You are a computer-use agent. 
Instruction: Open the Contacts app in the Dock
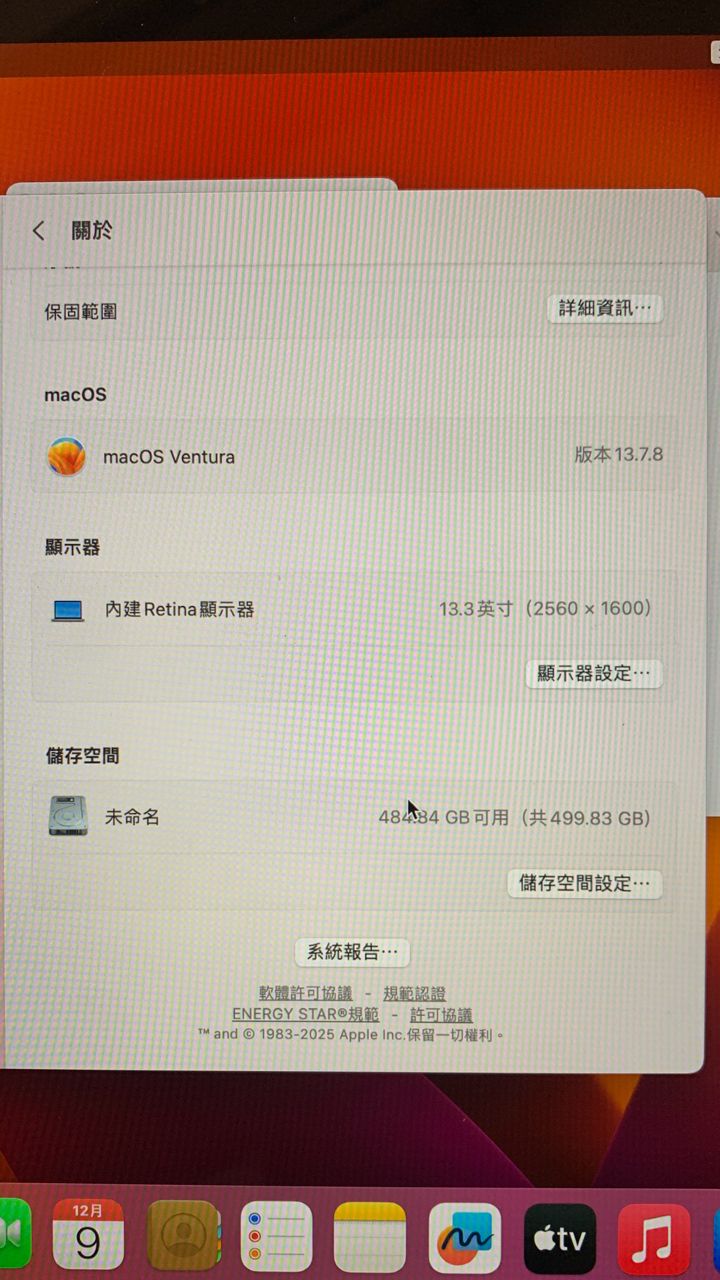tap(183, 1236)
